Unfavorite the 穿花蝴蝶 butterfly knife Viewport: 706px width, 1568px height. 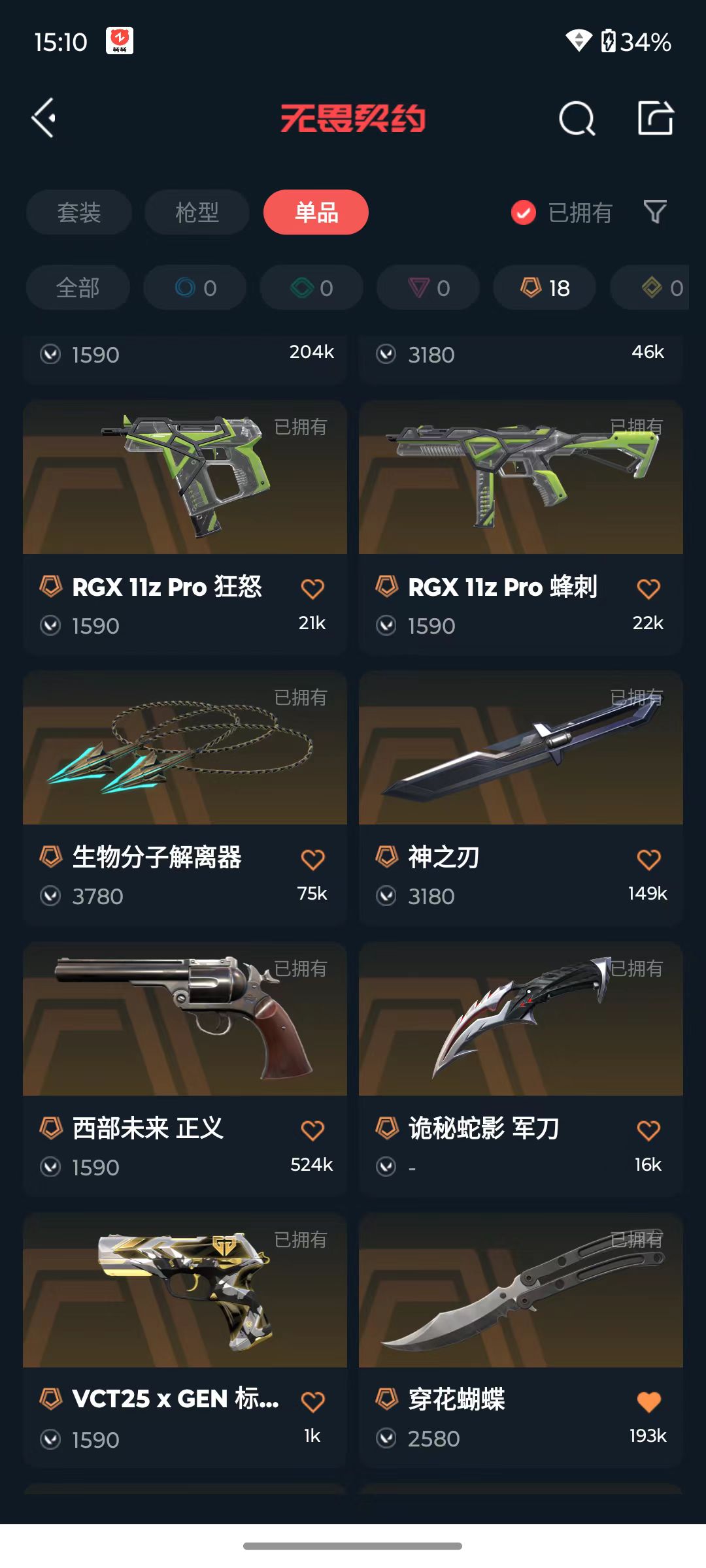(x=648, y=1401)
